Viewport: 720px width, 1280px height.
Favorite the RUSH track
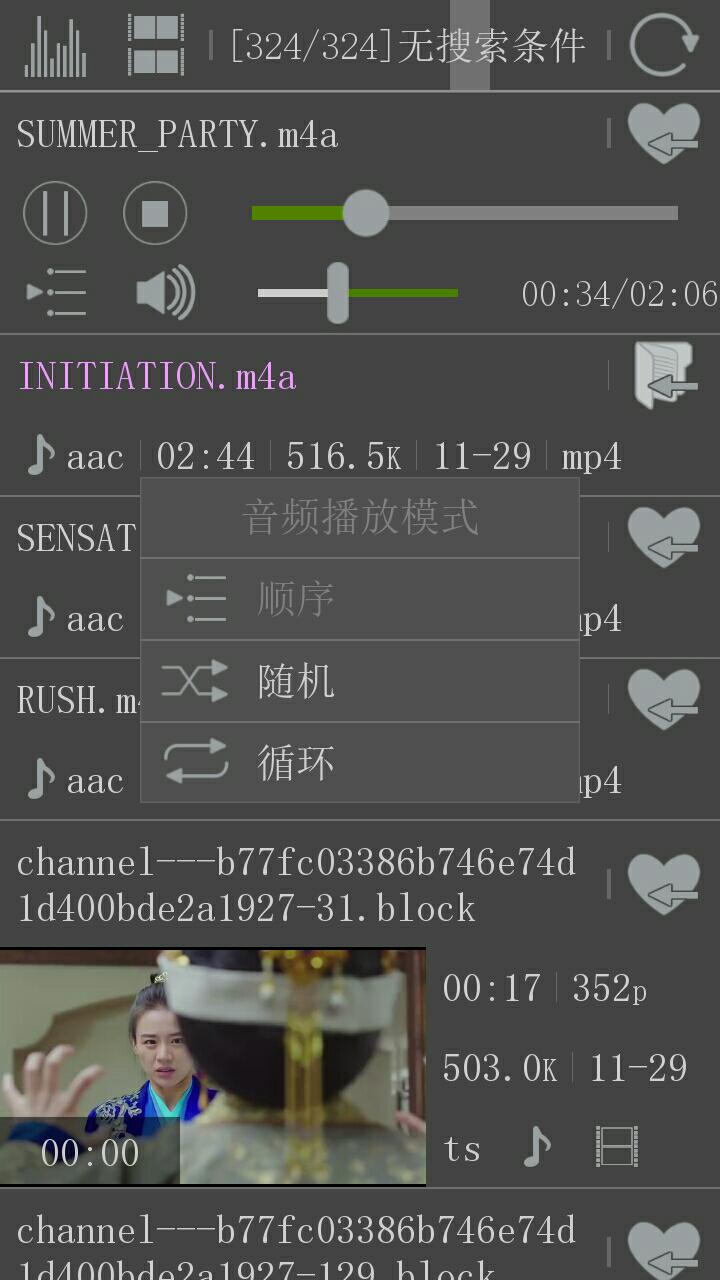pos(664,699)
